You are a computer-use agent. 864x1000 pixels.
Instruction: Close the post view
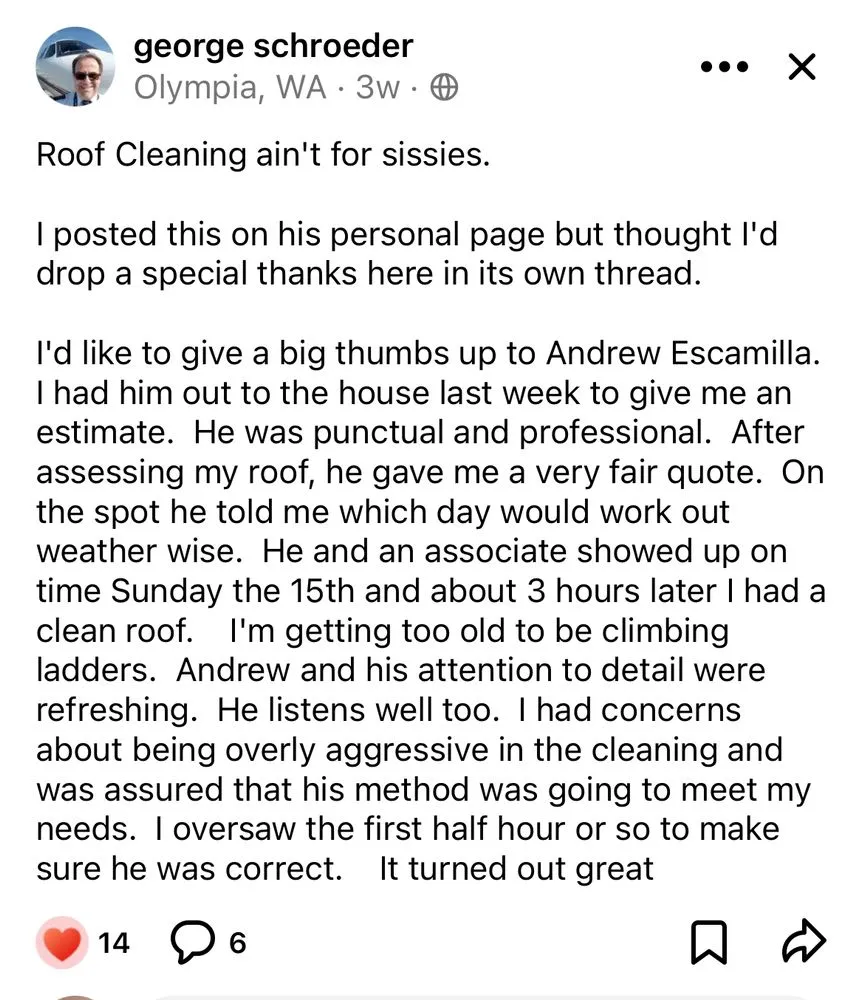coord(802,67)
